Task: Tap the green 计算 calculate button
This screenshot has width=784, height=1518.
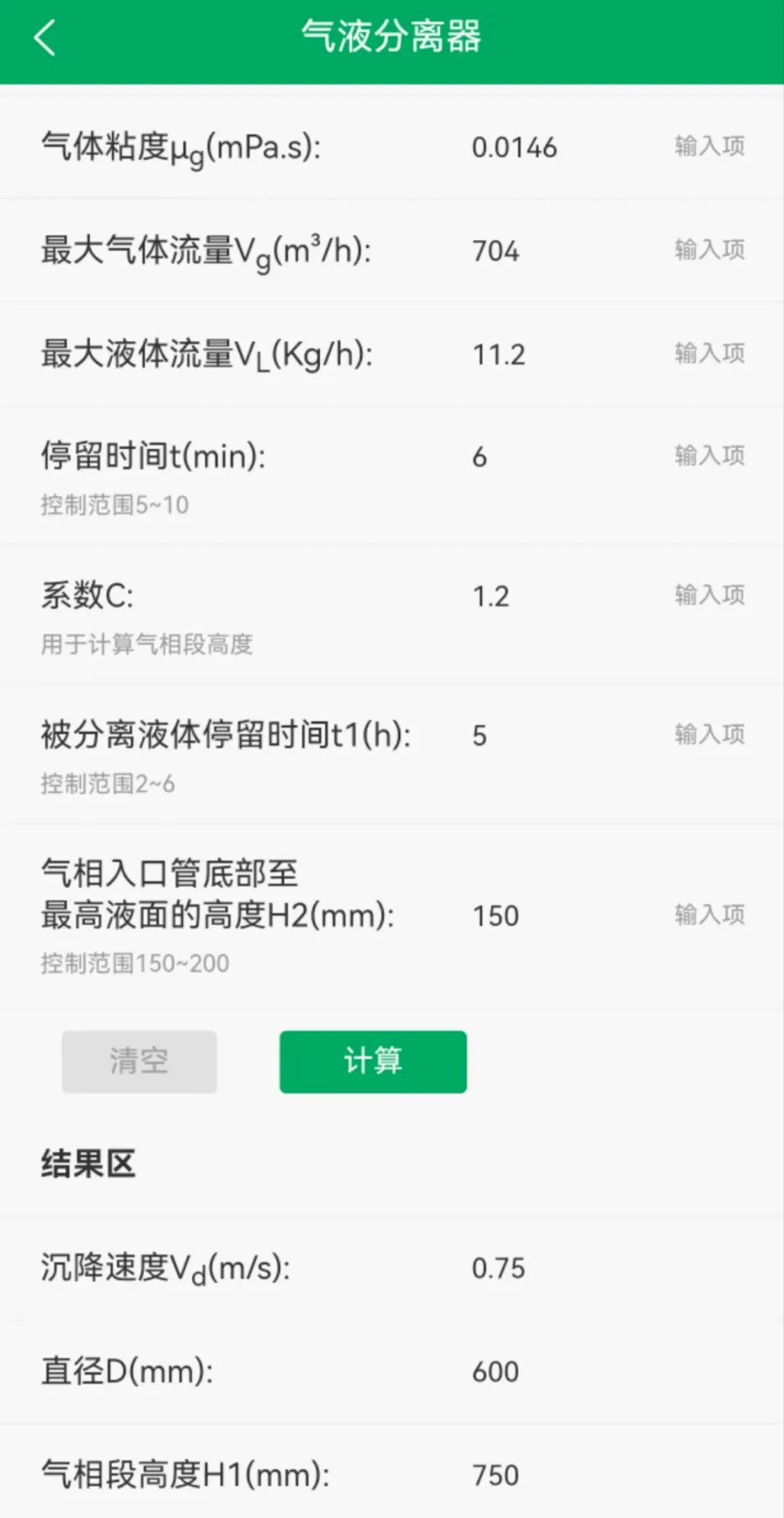Action: click(x=372, y=1061)
